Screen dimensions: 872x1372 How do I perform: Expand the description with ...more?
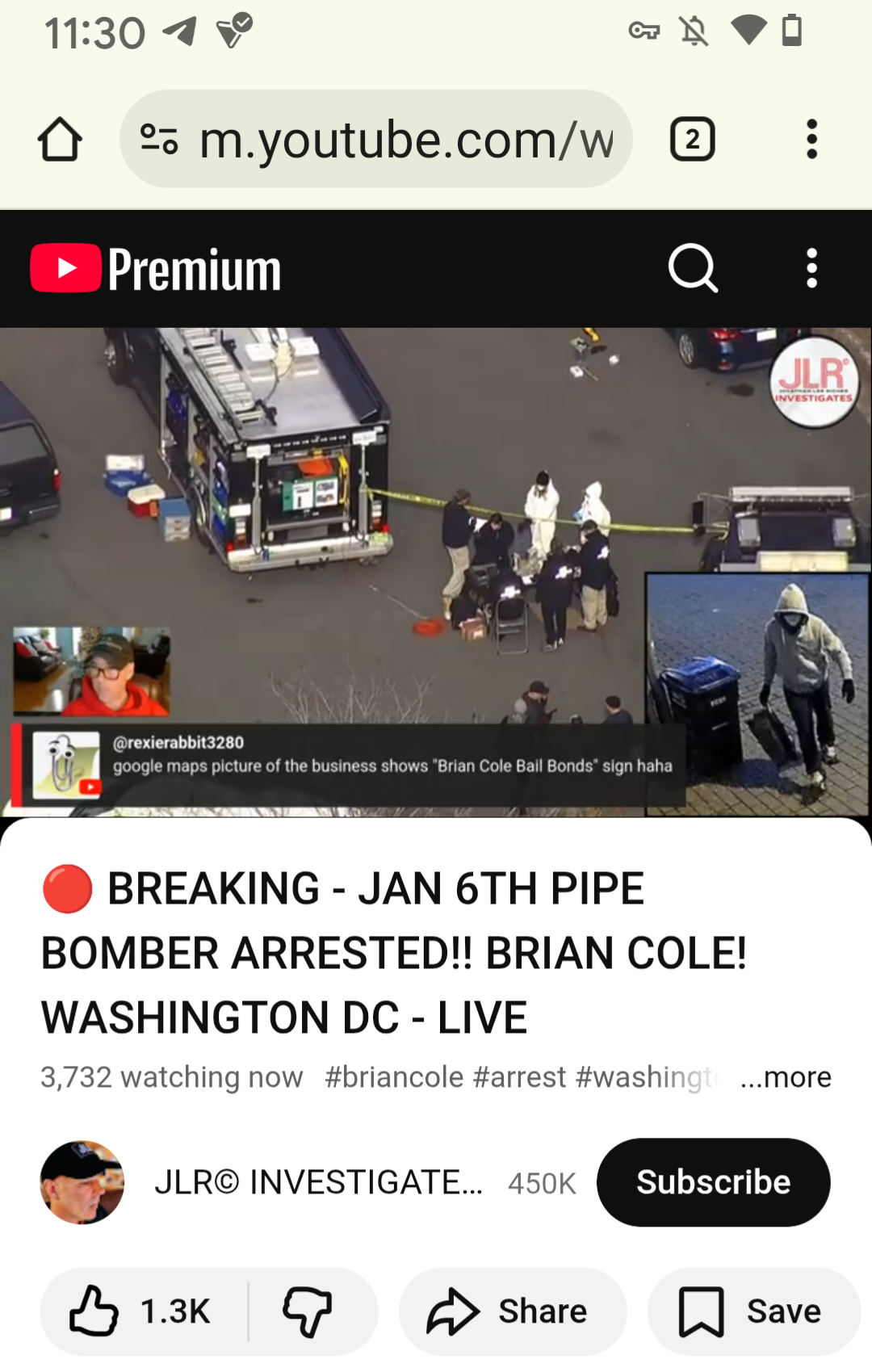coord(786,1077)
